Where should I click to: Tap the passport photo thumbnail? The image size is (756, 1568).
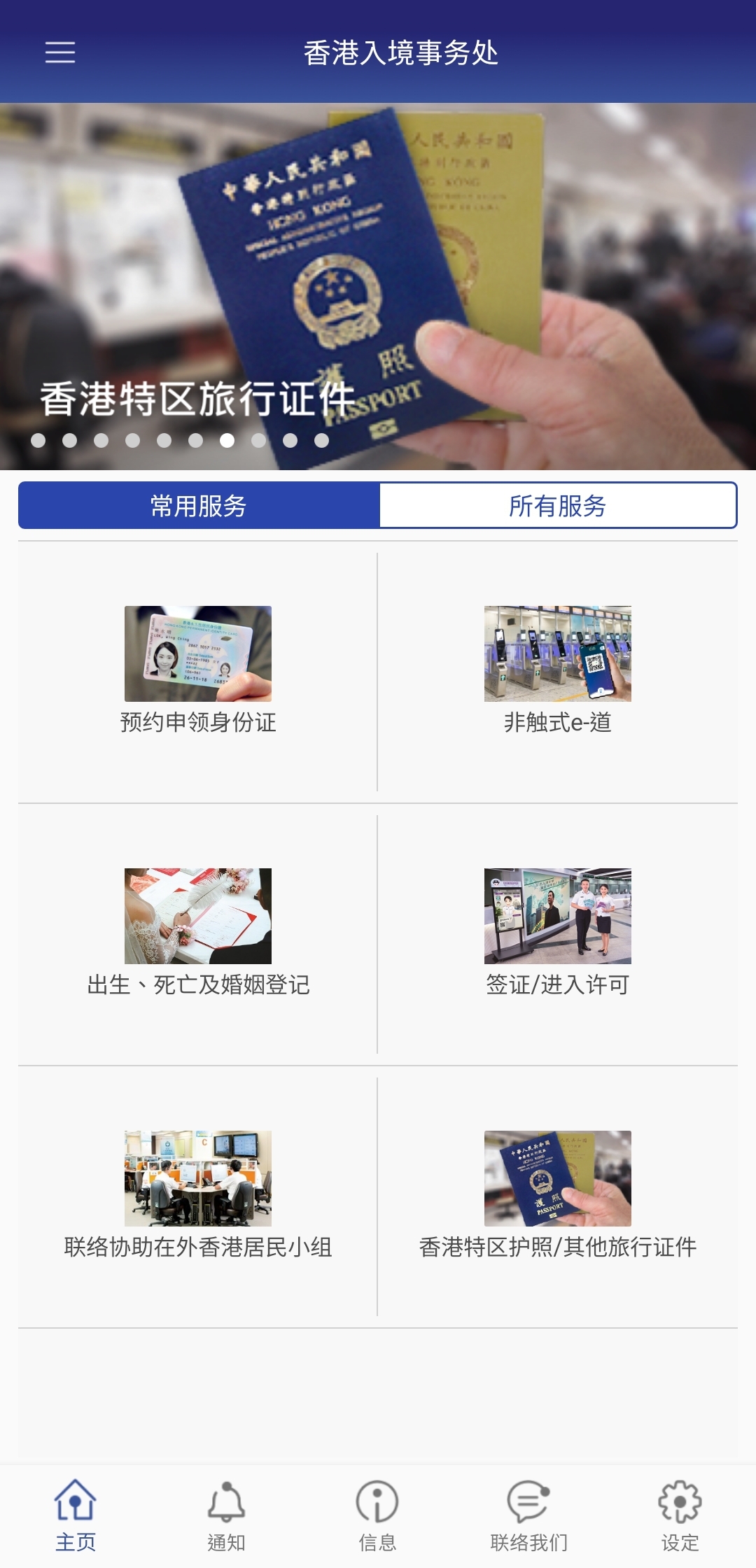[x=557, y=1179]
